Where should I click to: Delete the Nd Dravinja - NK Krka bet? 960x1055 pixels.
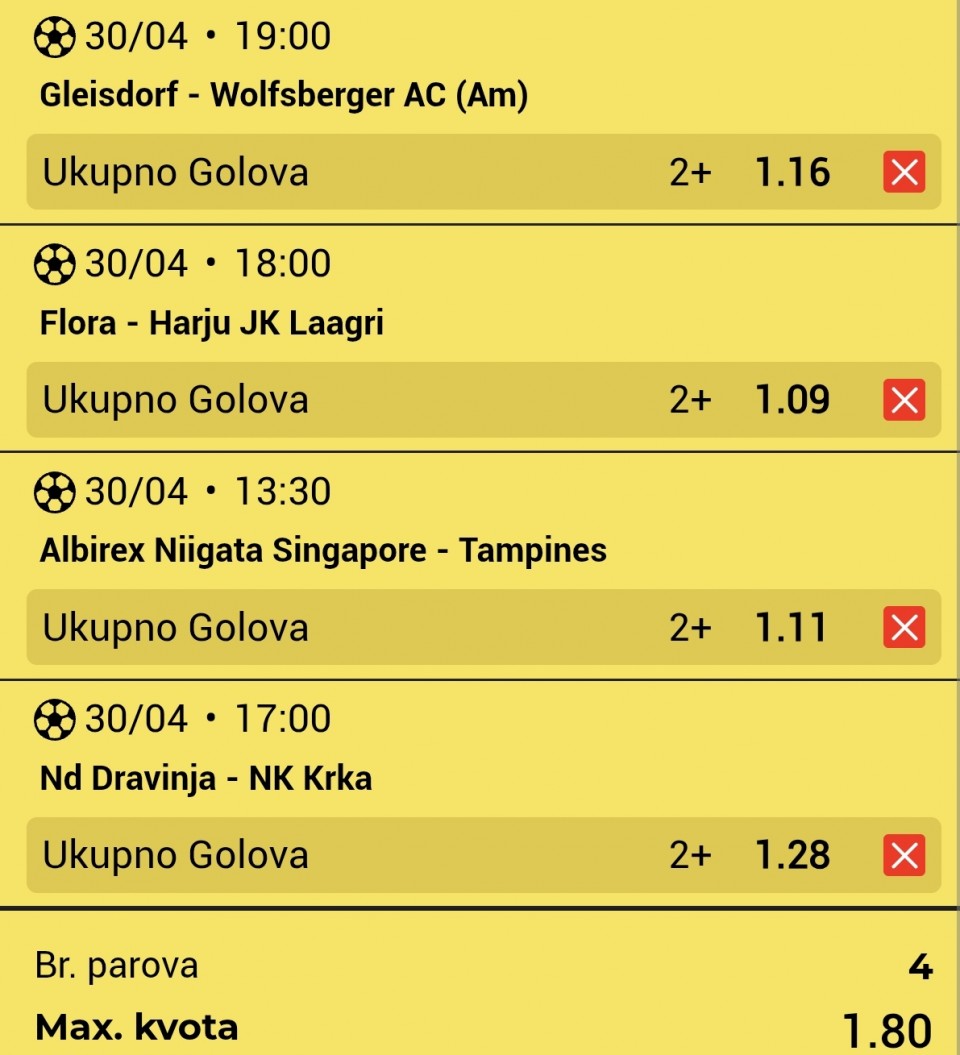click(904, 856)
